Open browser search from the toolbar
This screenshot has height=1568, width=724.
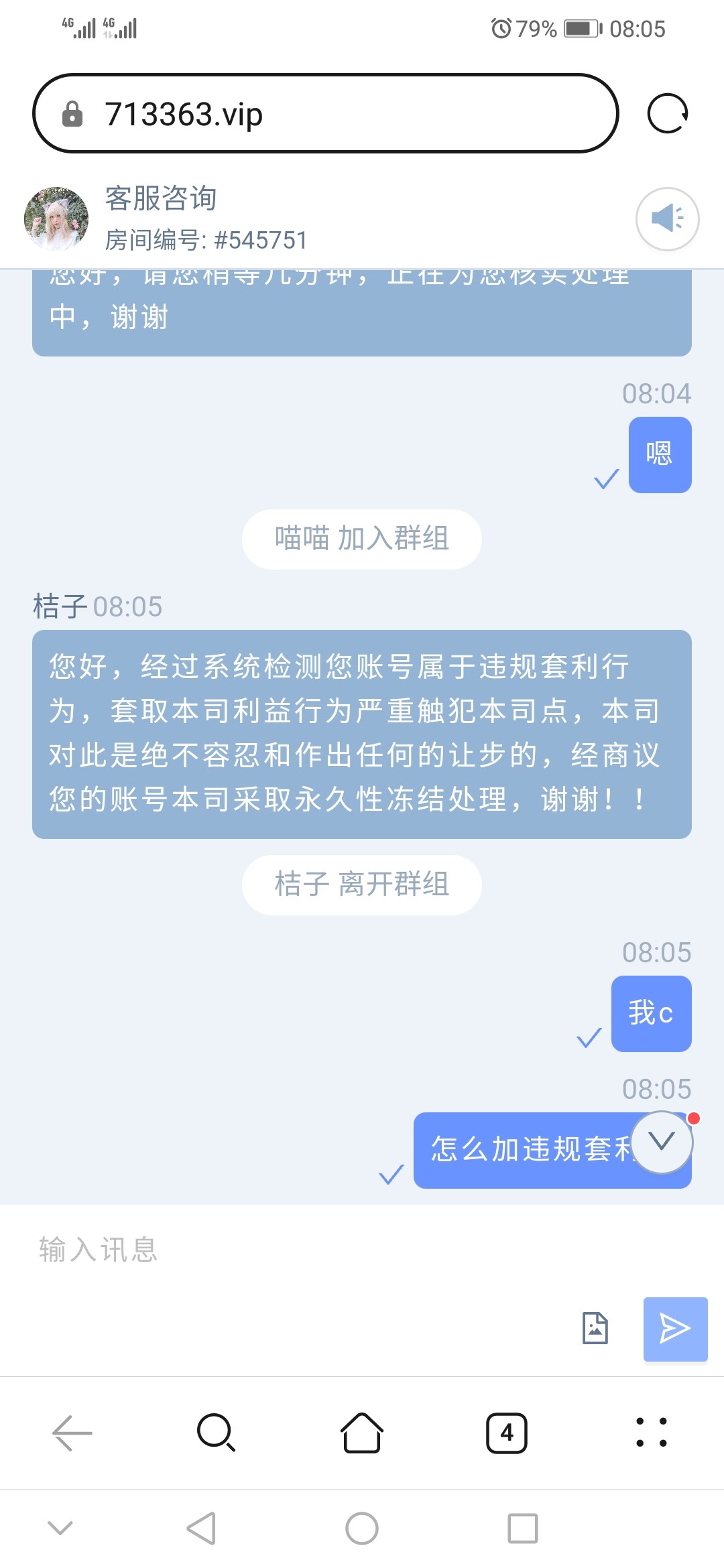tap(216, 1433)
